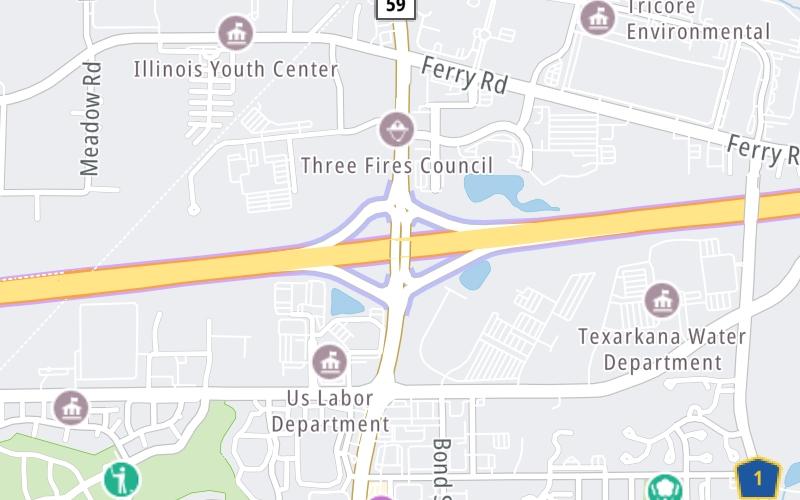Select the Us Labor Department marker
Screen dimensions: 800x500
click(x=329, y=361)
